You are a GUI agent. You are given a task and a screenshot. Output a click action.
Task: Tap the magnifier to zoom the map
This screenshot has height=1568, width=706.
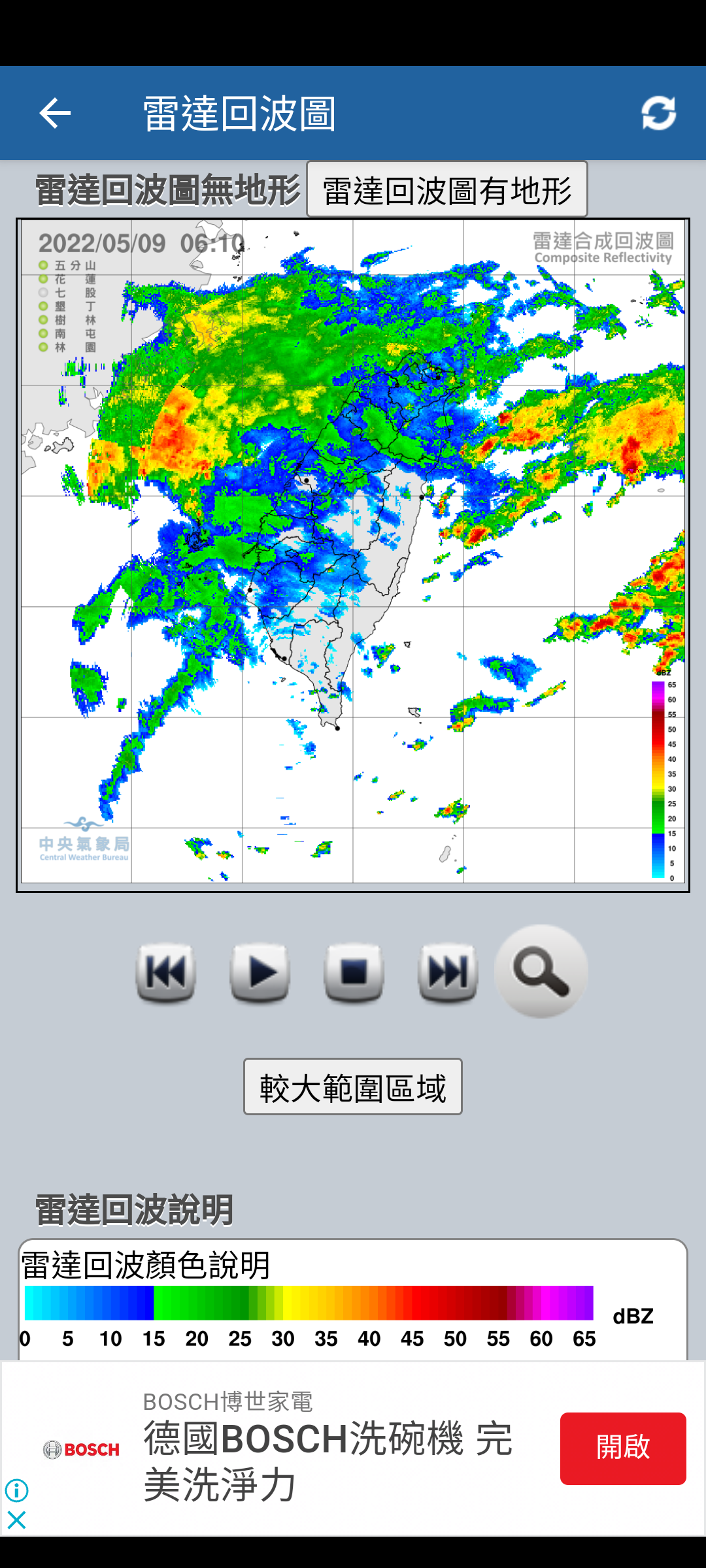(x=541, y=972)
